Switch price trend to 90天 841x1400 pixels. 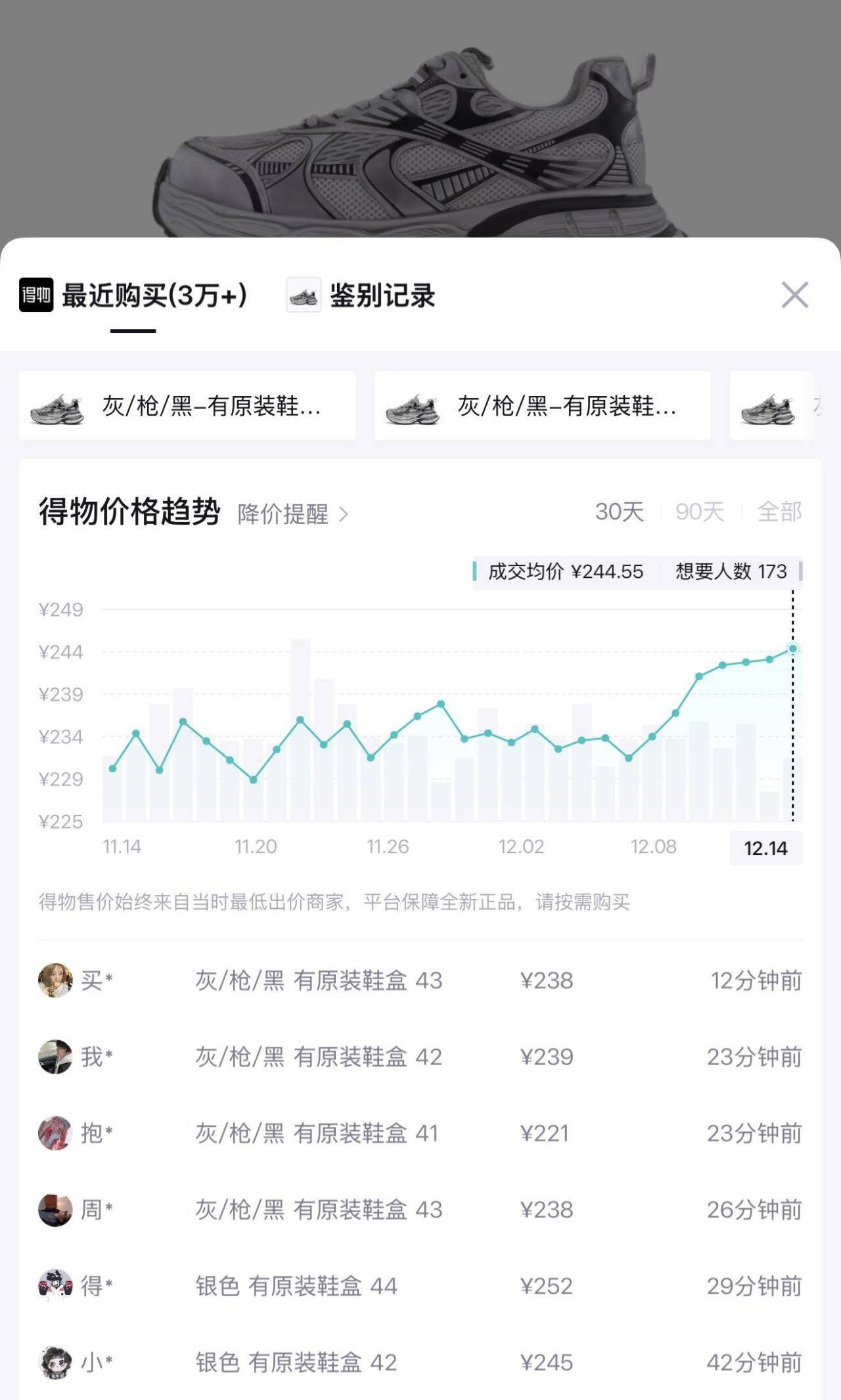click(x=700, y=512)
